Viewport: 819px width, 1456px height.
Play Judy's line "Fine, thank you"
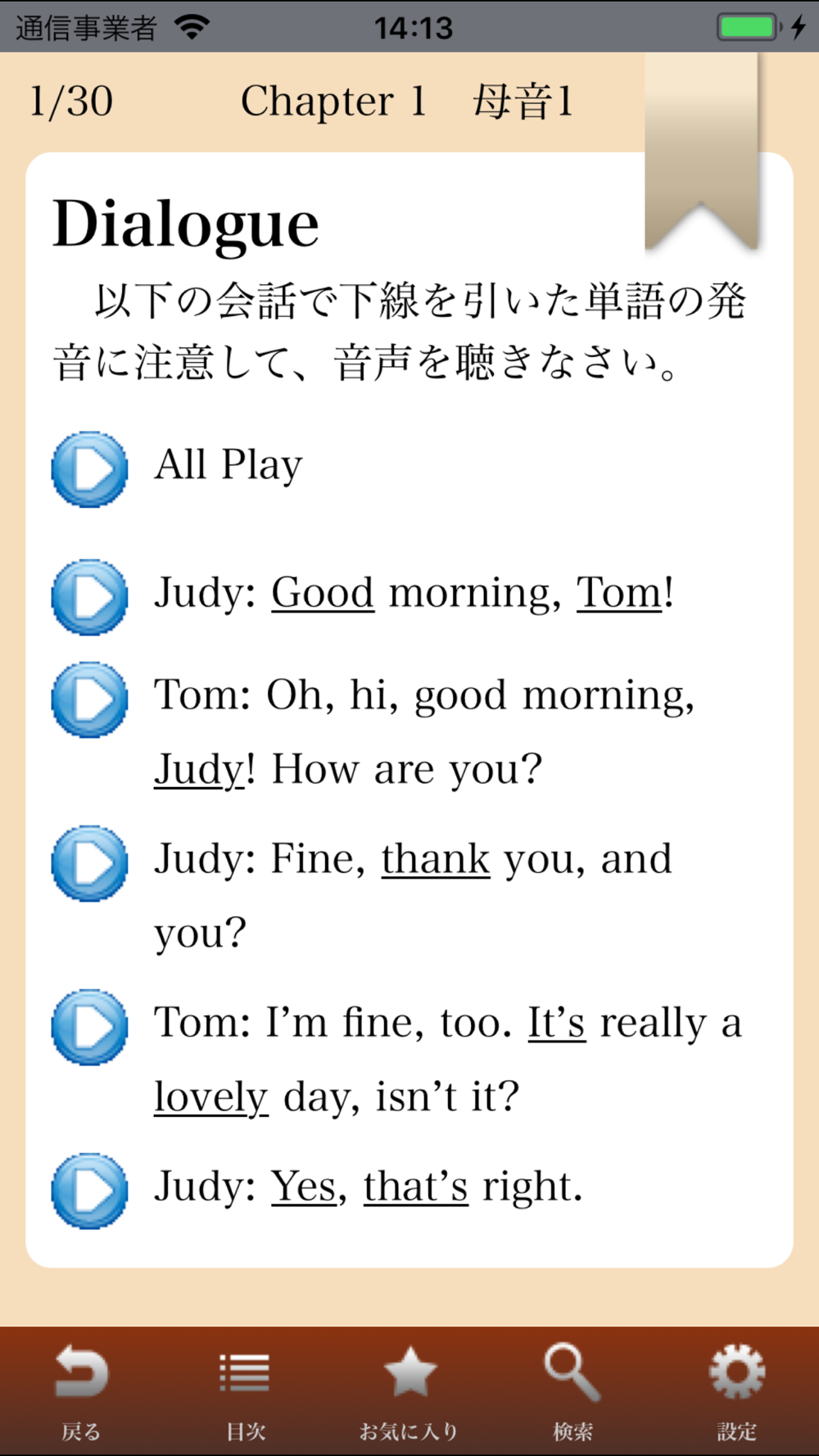89,863
